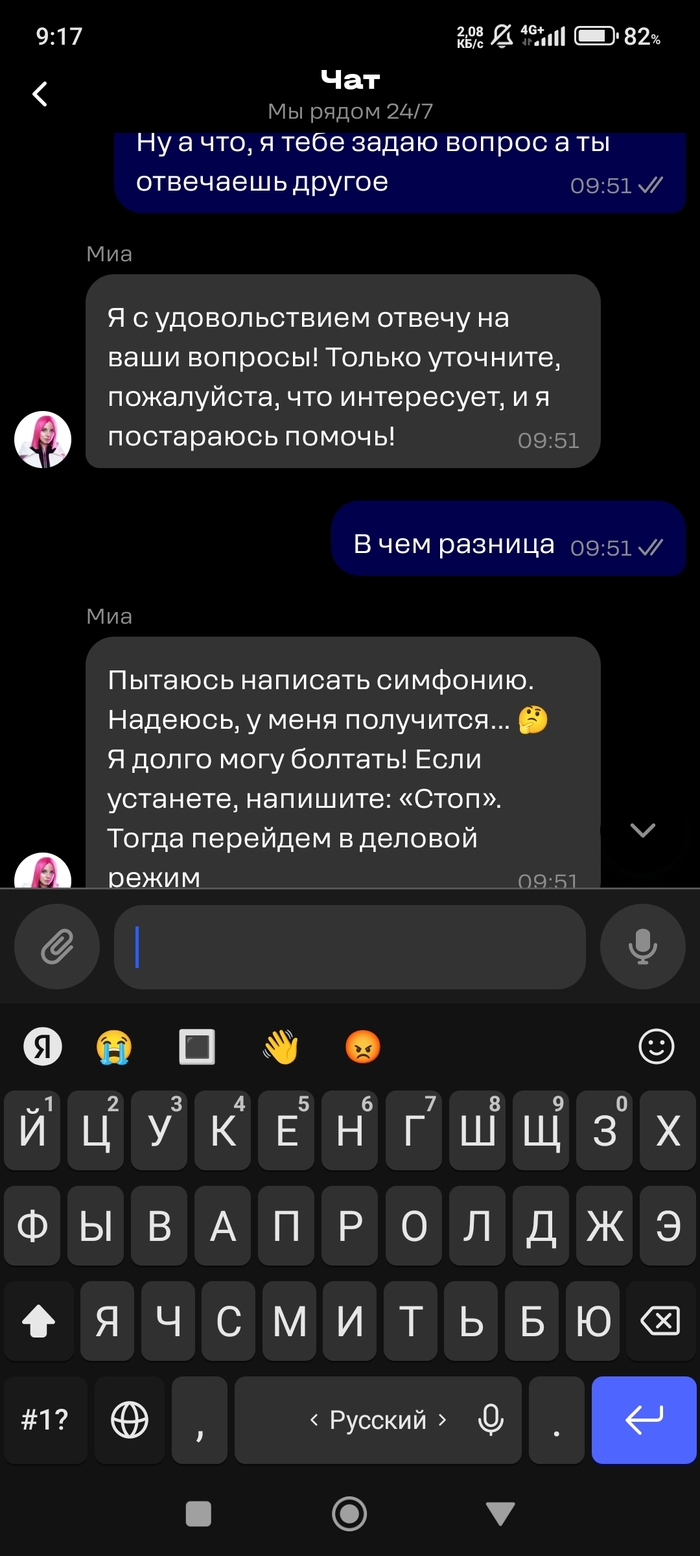Tap the keyboard backspace key
Viewport: 700px width, 1556px height.
[659, 1322]
